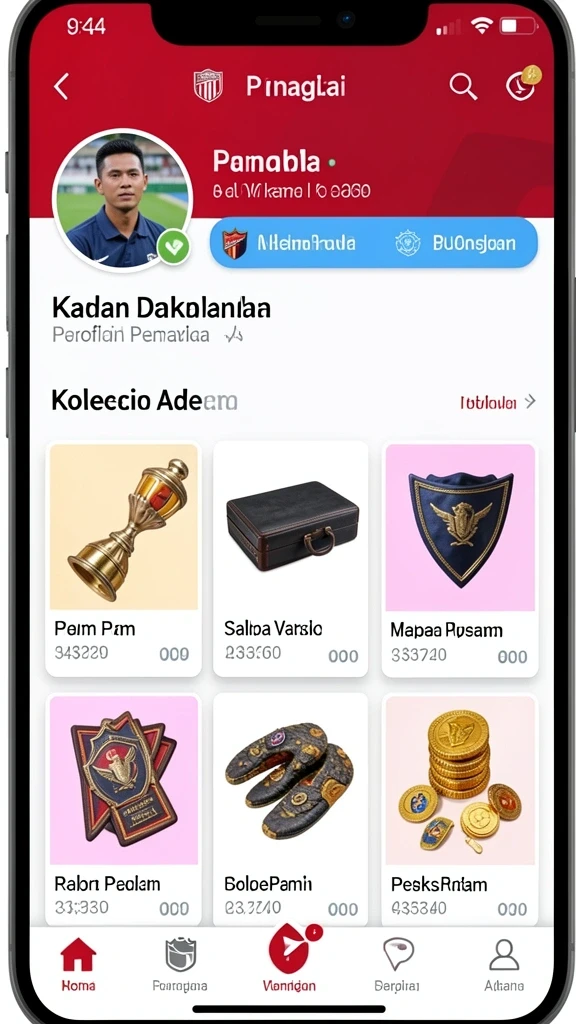Image resolution: width=576 pixels, height=1024 pixels.
Task: Open search with the magnifier icon
Action: pos(462,86)
